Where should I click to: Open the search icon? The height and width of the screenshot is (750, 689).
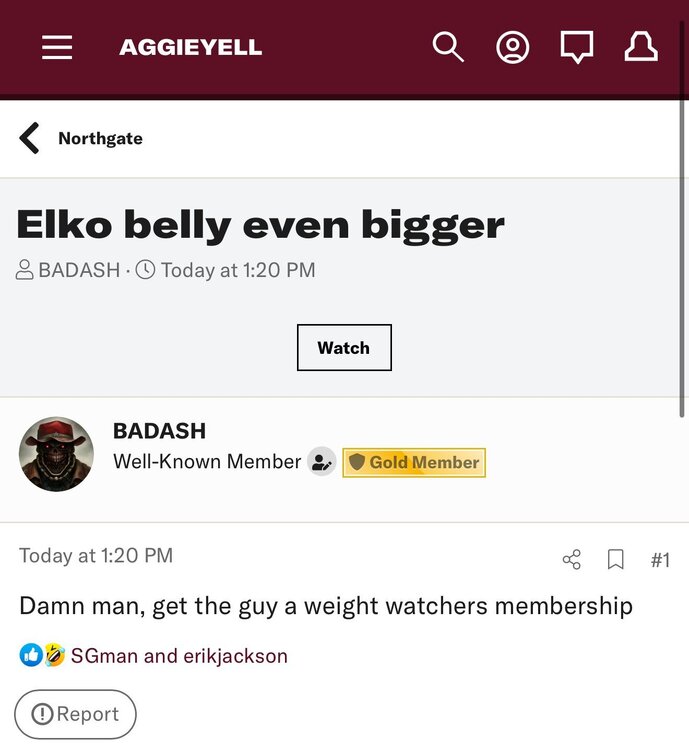click(x=448, y=47)
